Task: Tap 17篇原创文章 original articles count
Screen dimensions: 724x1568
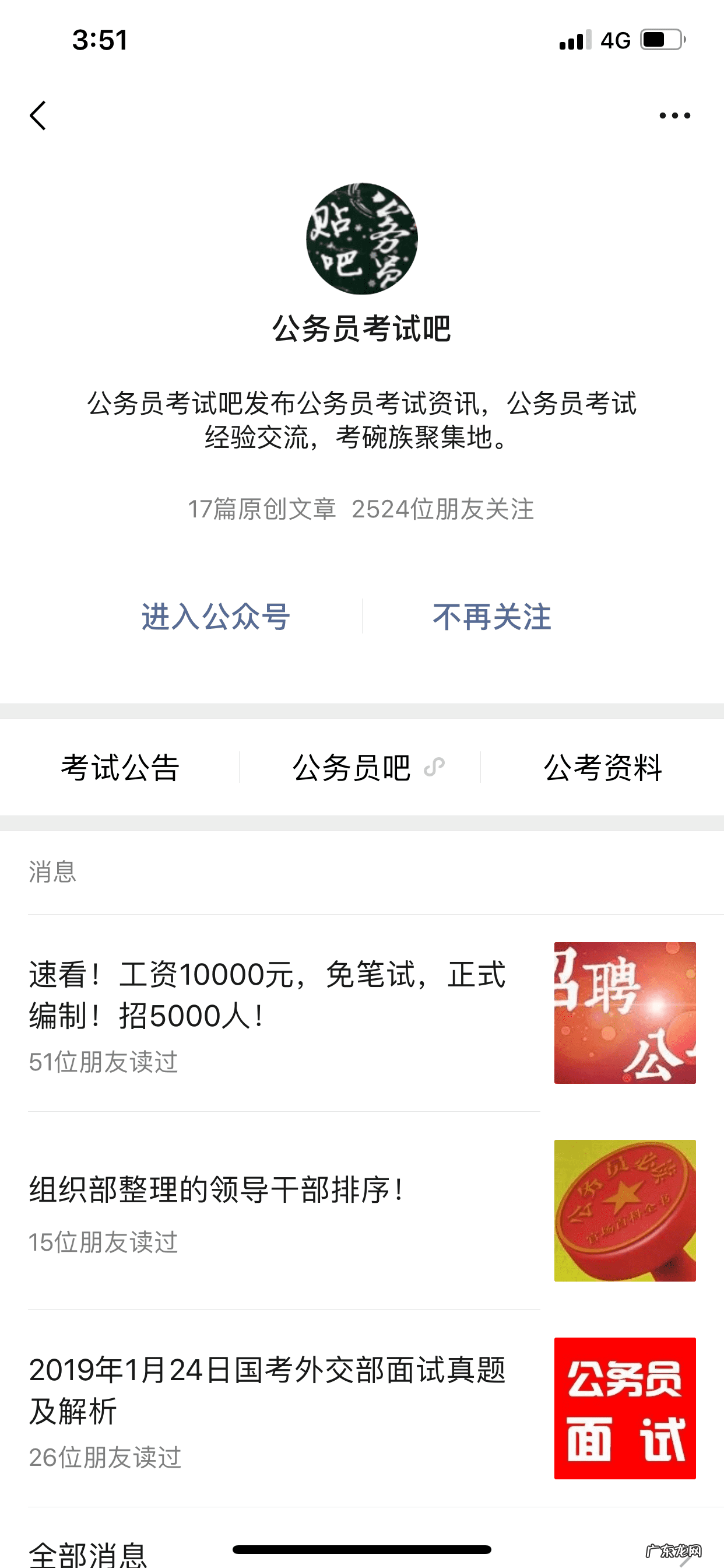Action: tap(261, 510)
